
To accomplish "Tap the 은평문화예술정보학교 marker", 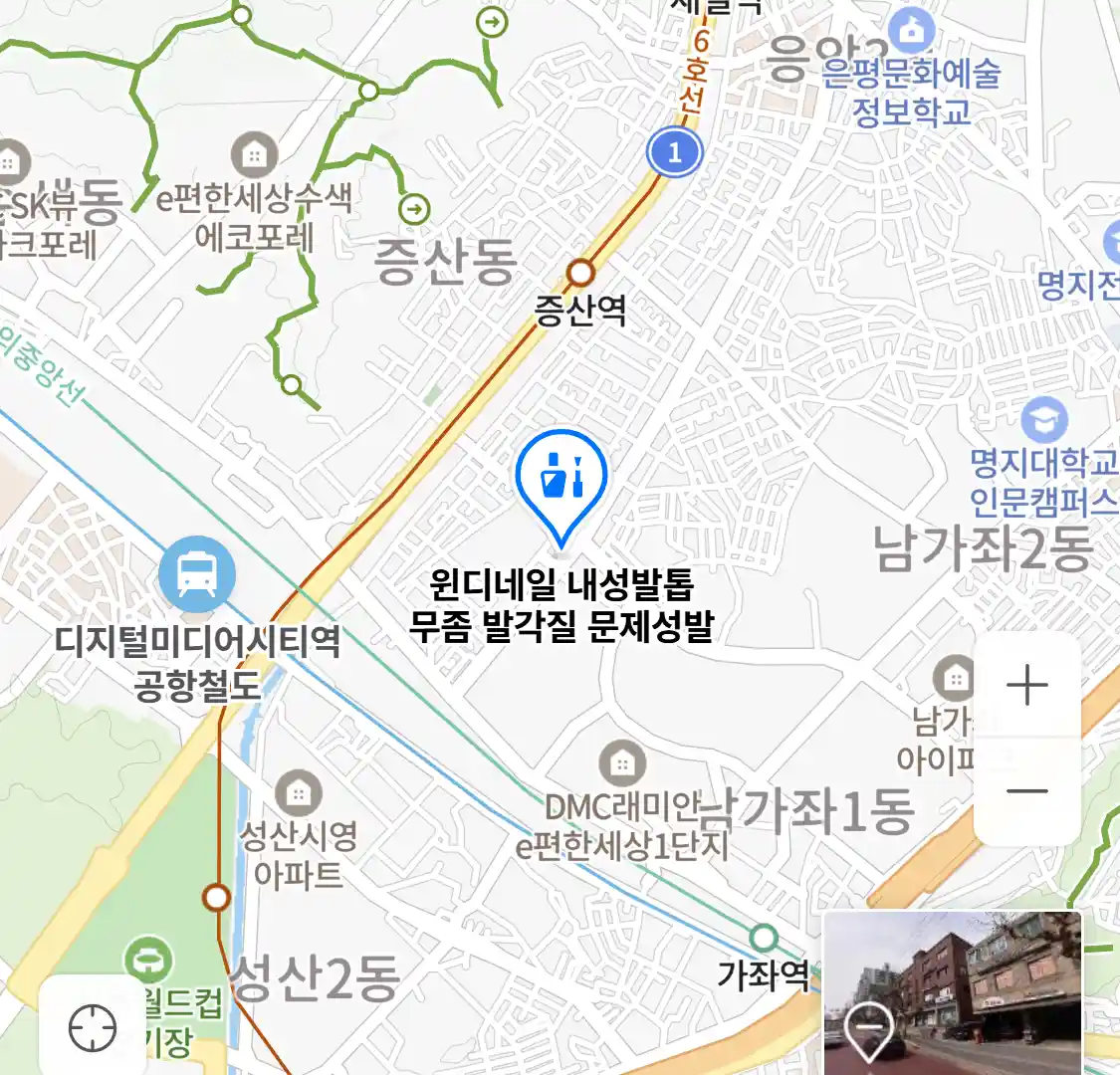I will [911, 31].
